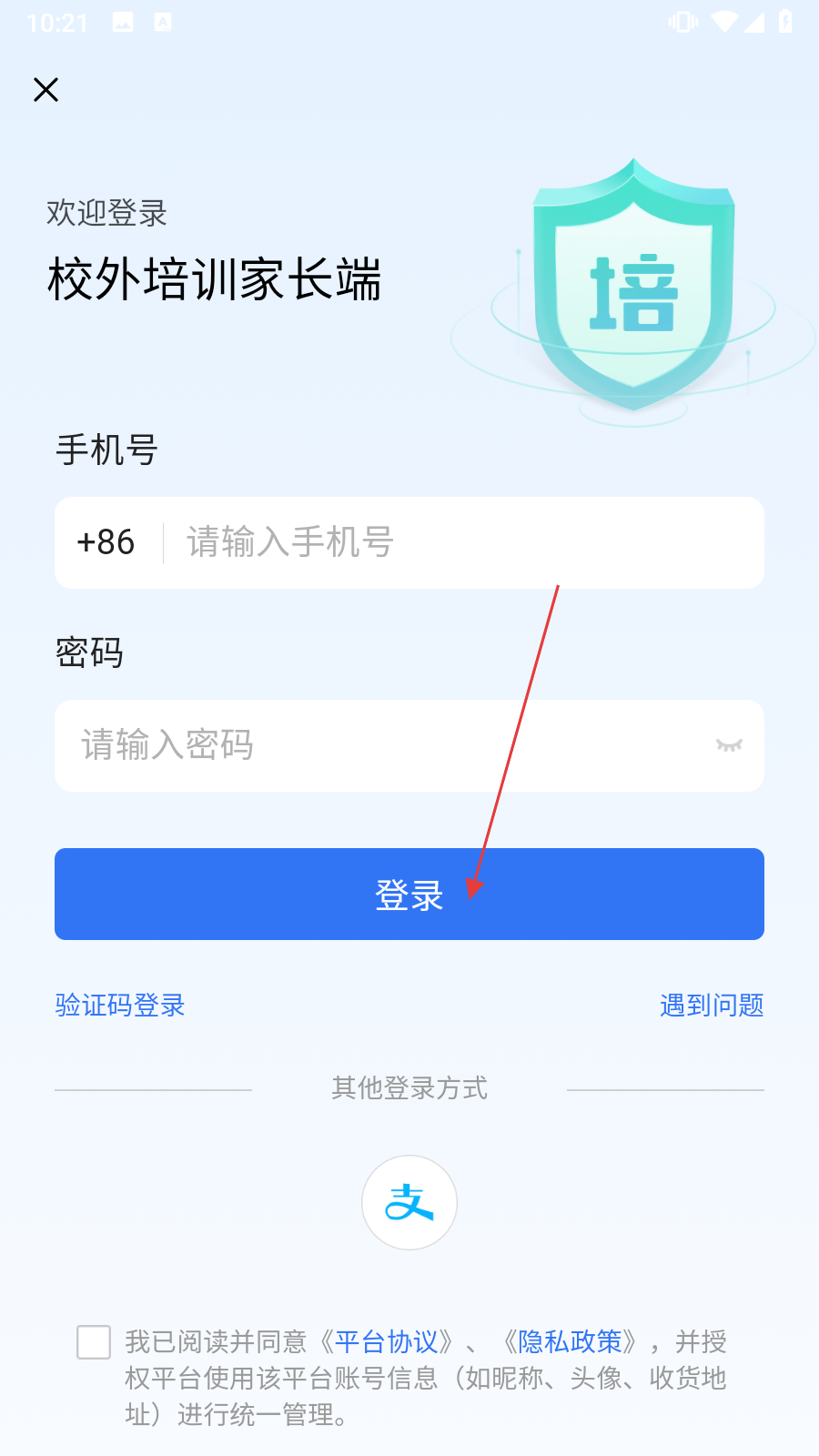The width and height of the screenshot is (819, 1456).
Task: Tap the +86 country code
Action: pyautogui.click(x=106, y=542)
